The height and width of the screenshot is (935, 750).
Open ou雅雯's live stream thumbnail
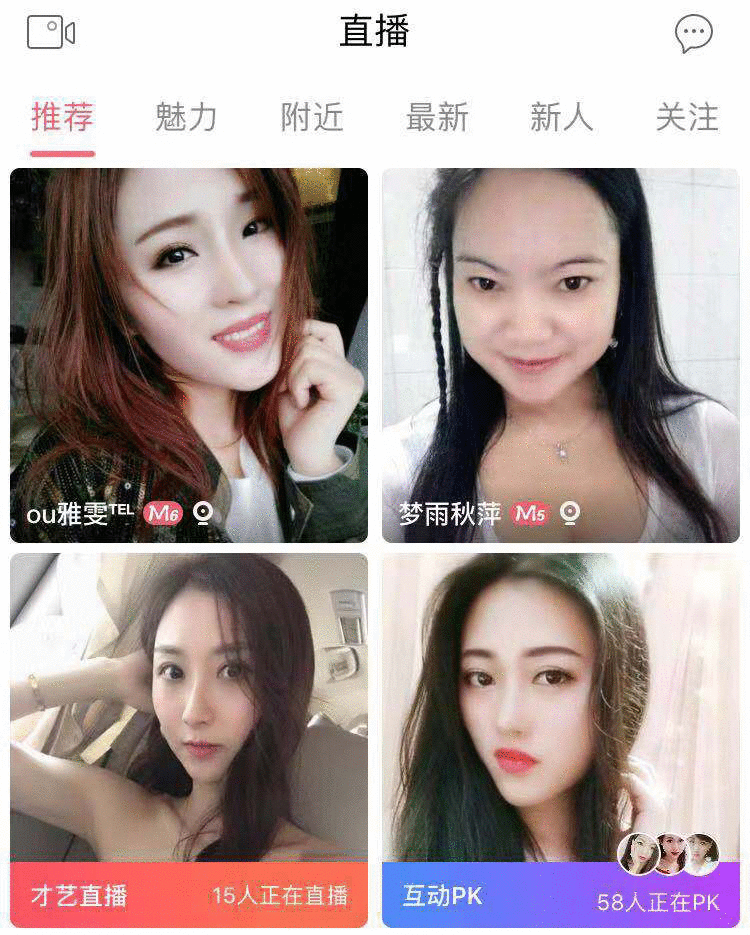tap(190, 330)
